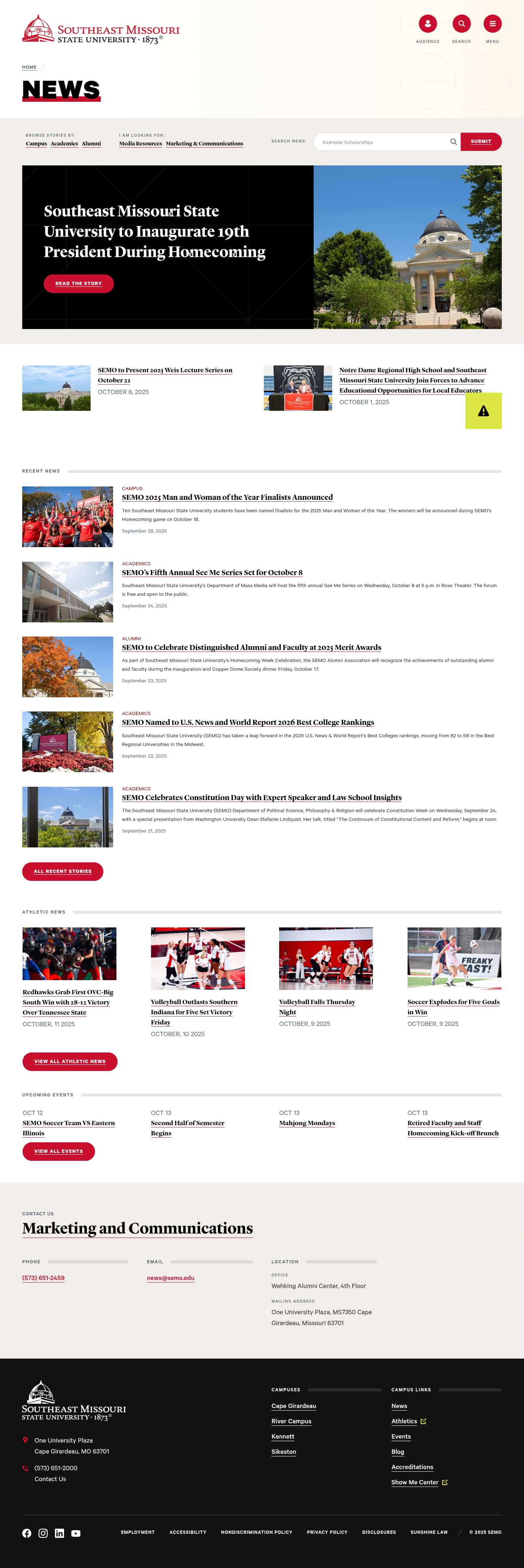Image resolution: width=524 pixels, height=1568 pixels.
Task: View All Events
Action: click(x=59, y=1151)
